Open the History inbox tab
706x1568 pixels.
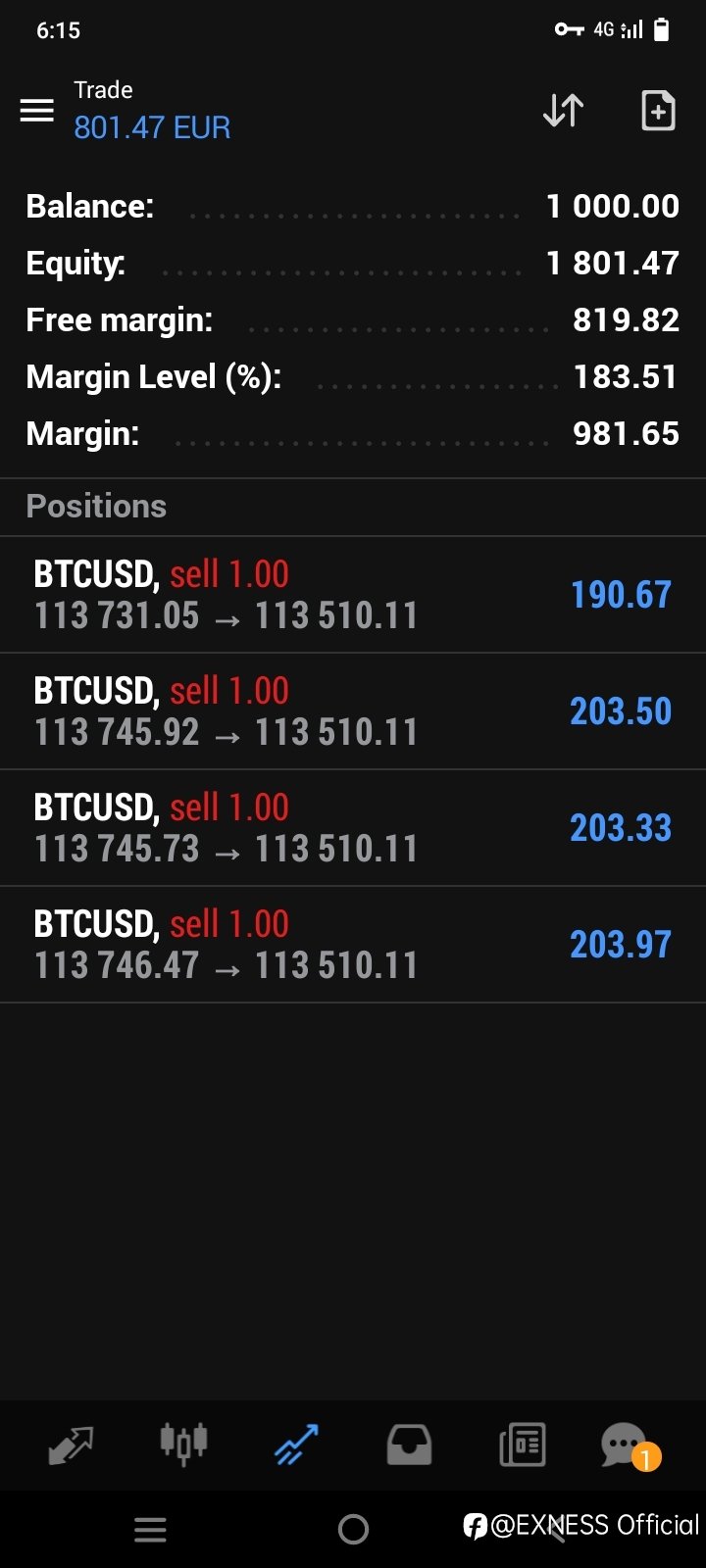point(409,1445)
